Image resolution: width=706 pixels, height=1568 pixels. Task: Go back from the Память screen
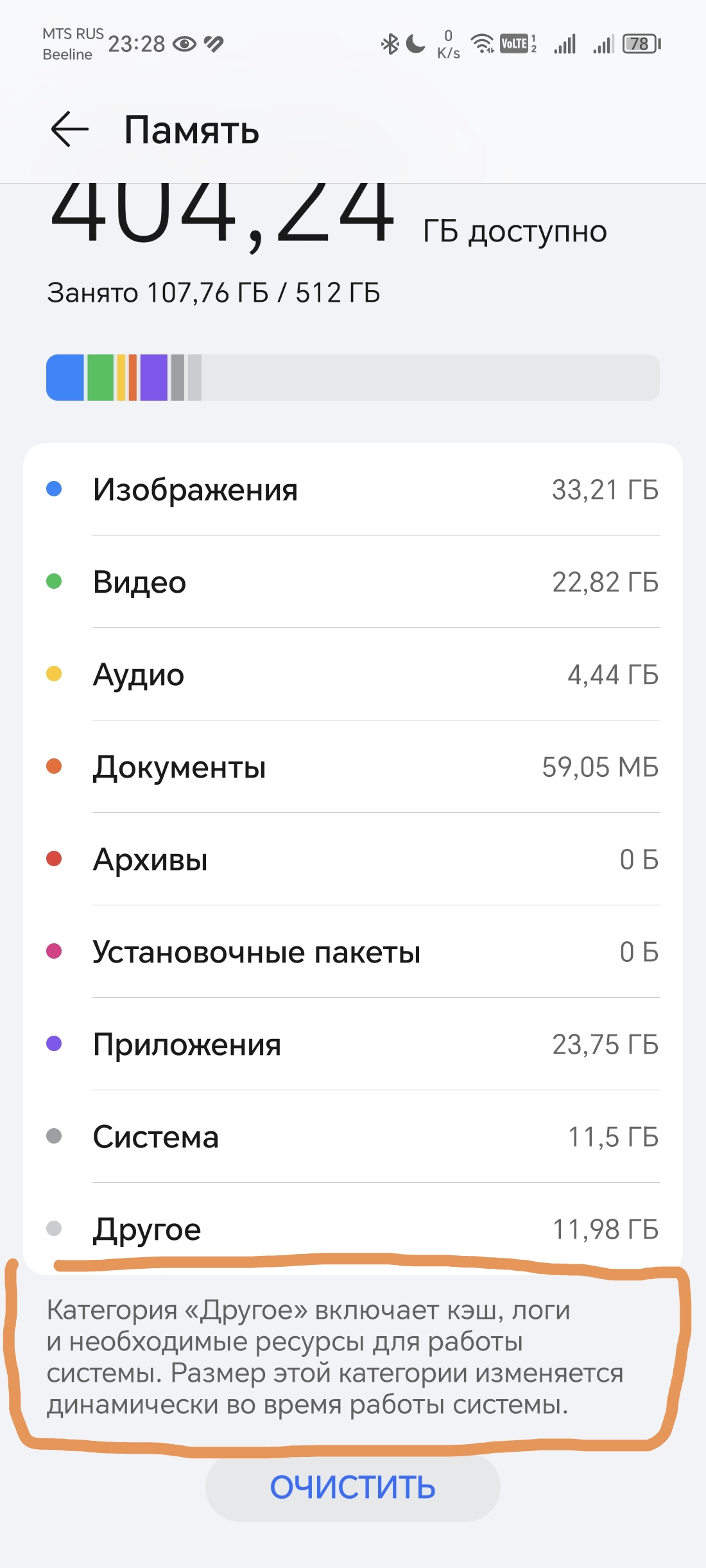click(x=69, y=129)
